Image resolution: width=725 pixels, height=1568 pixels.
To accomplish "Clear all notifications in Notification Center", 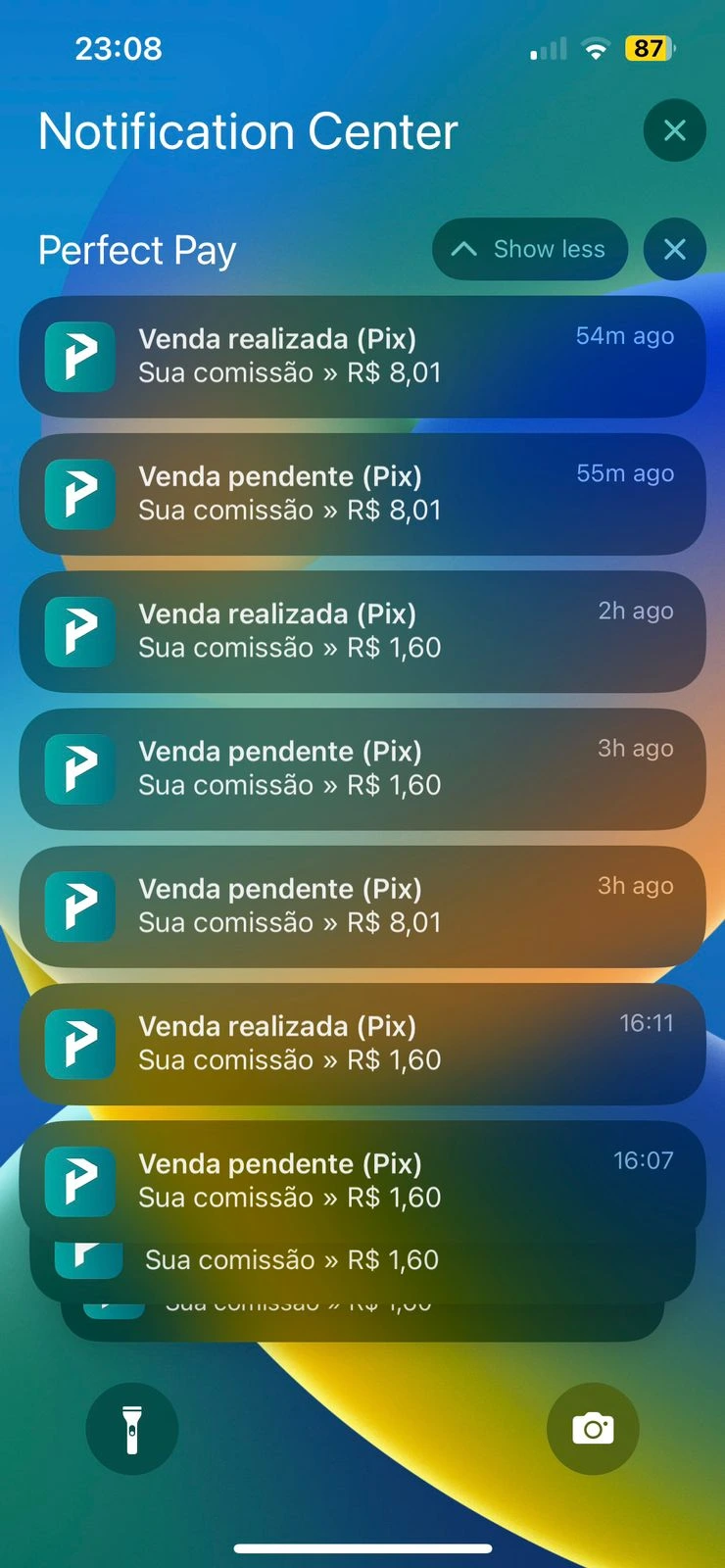I will (674, 130).
